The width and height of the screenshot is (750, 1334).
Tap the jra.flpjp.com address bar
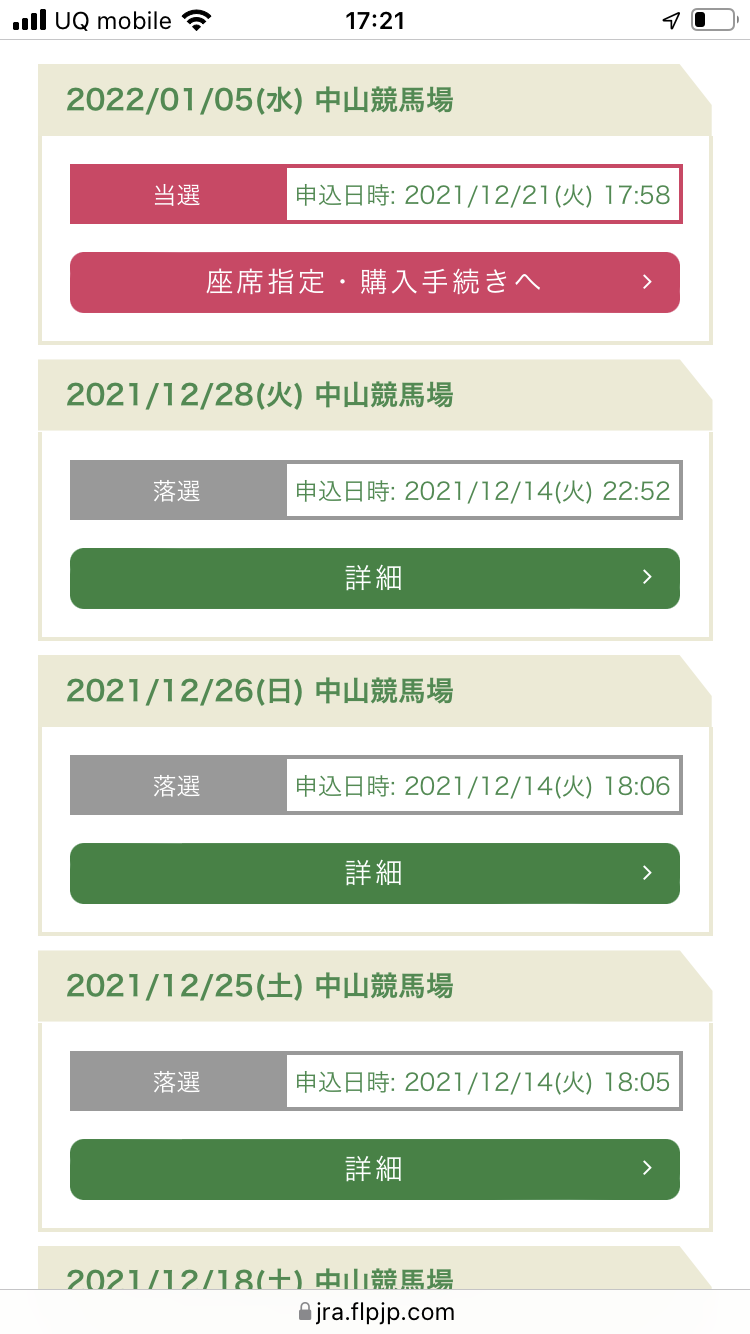(x=375, y=1311)
